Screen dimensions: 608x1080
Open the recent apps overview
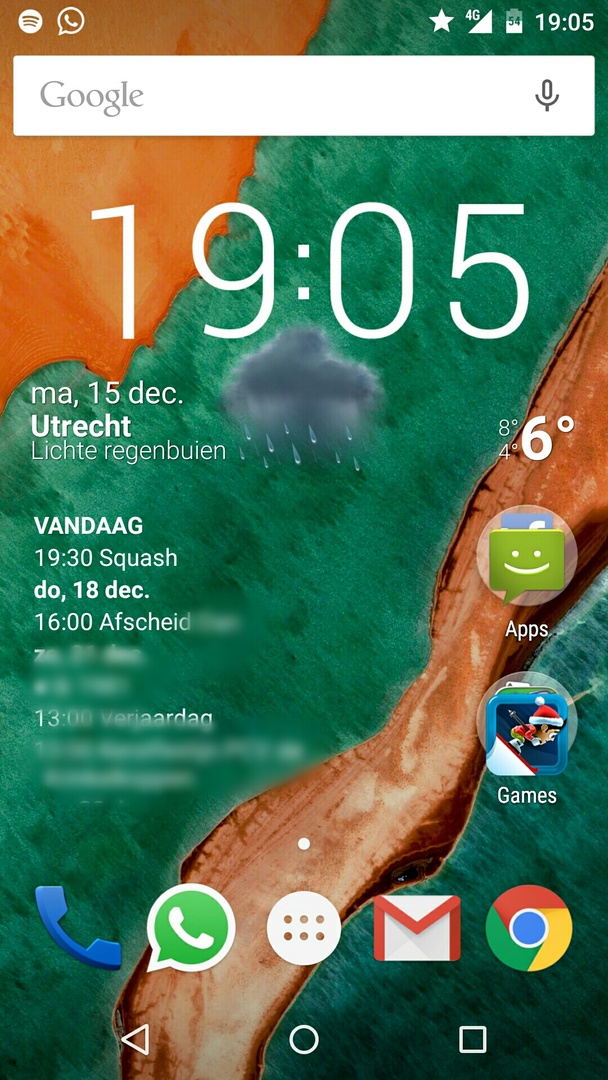[472, 1039]
